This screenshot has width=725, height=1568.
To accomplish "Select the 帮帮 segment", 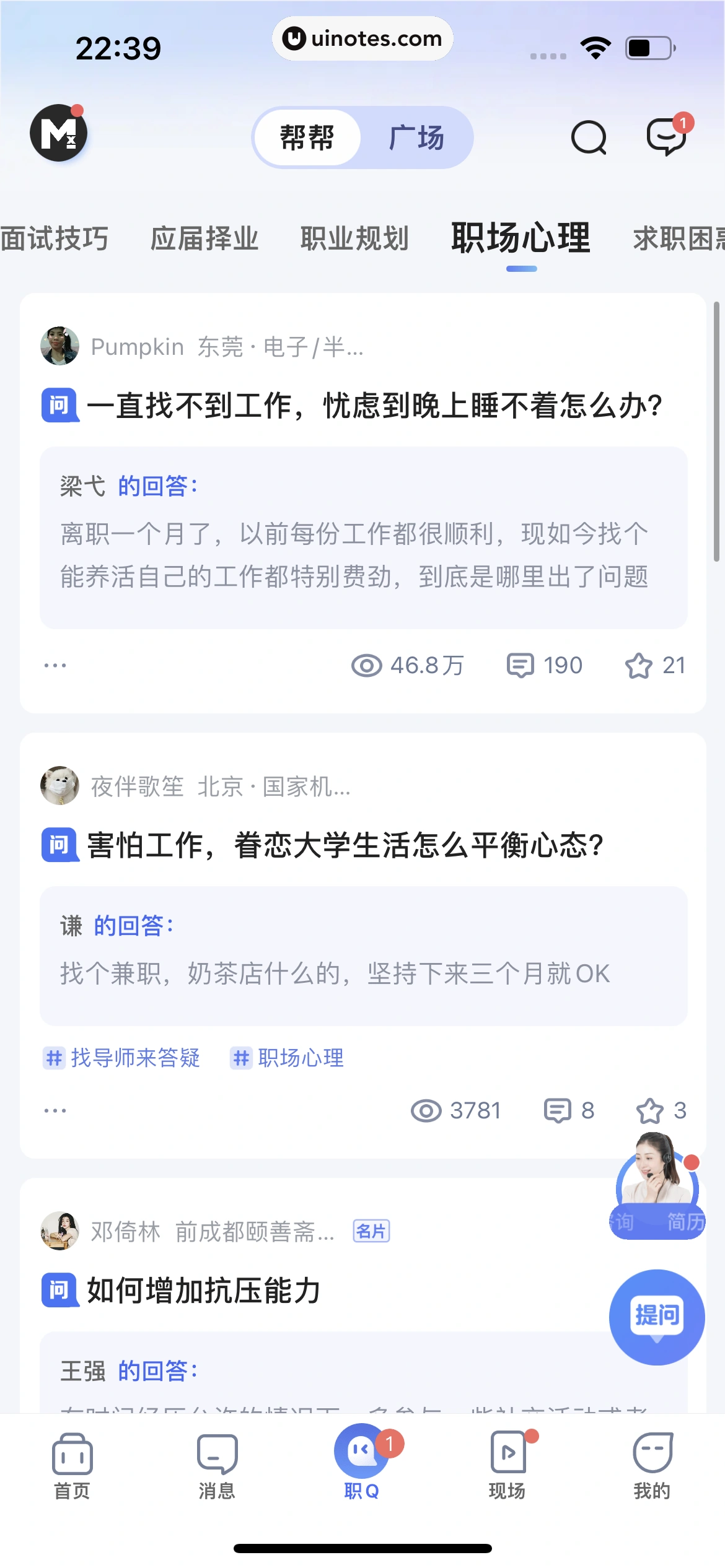I will pyautogui.click(x=307, y=137).
